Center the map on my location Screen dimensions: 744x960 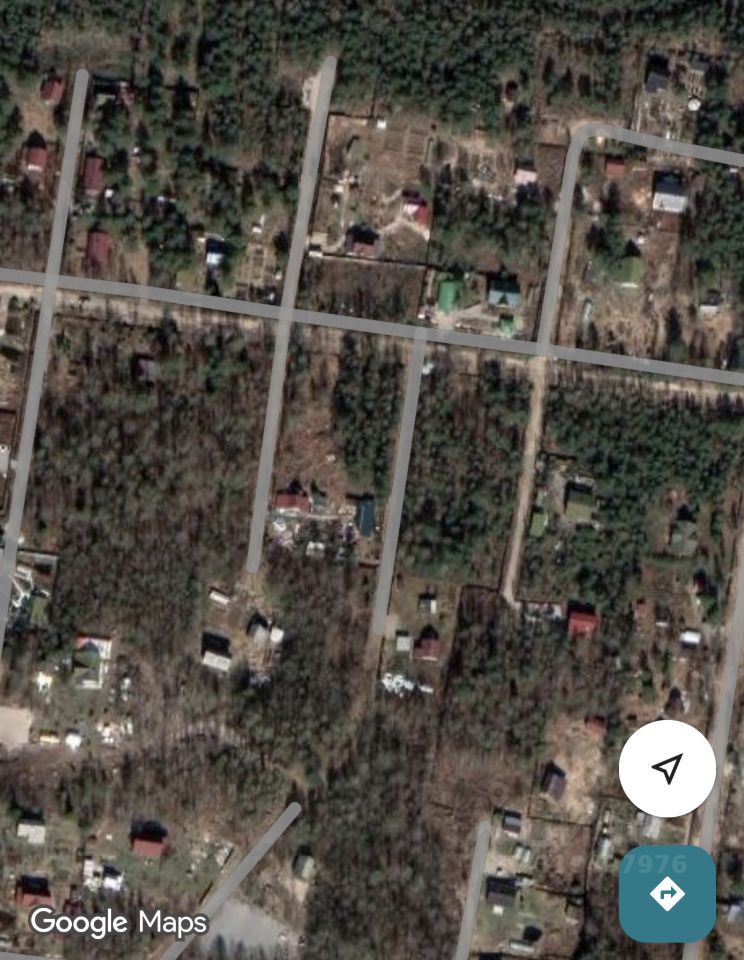point(667,768)
